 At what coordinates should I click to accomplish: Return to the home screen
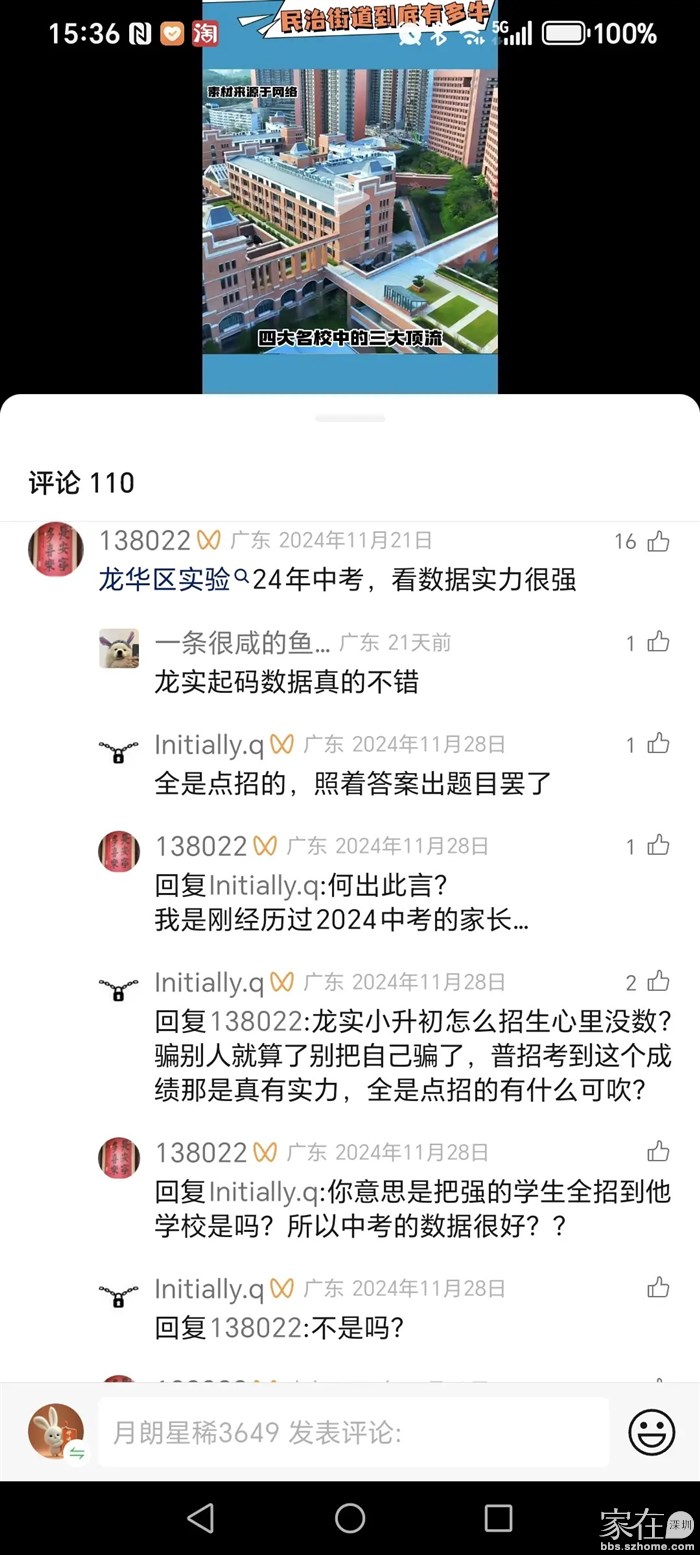(350, 1518)
